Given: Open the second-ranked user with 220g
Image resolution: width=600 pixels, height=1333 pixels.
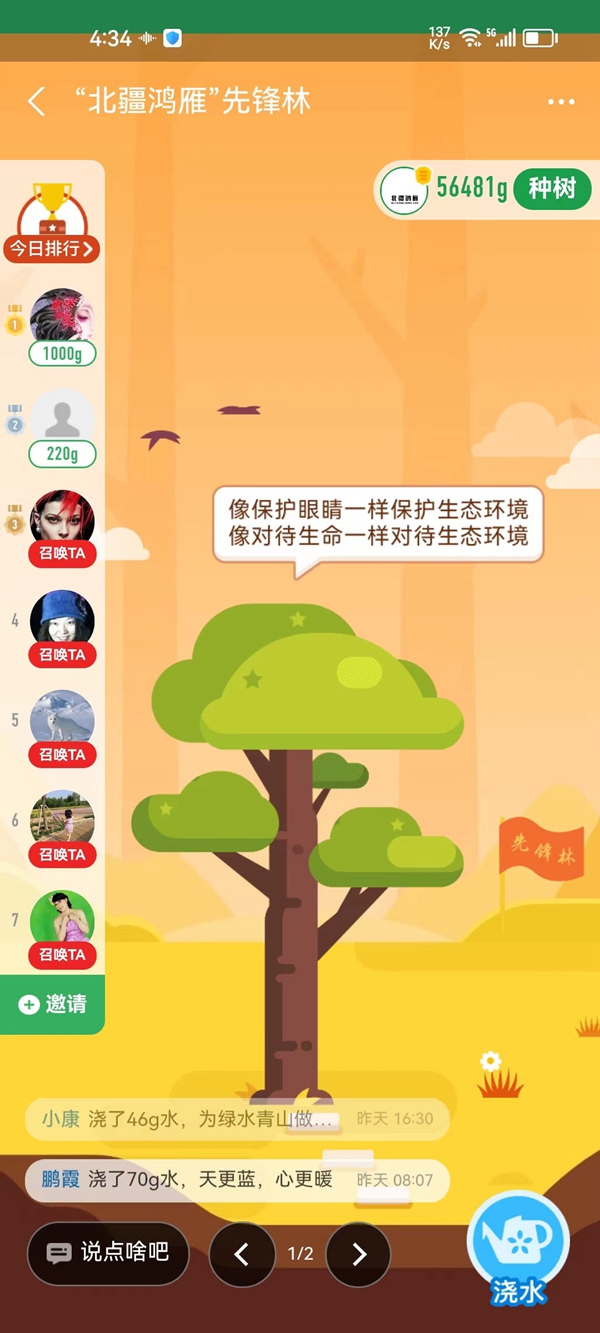Looking at the screenshot, I should [x=62, y=418].
